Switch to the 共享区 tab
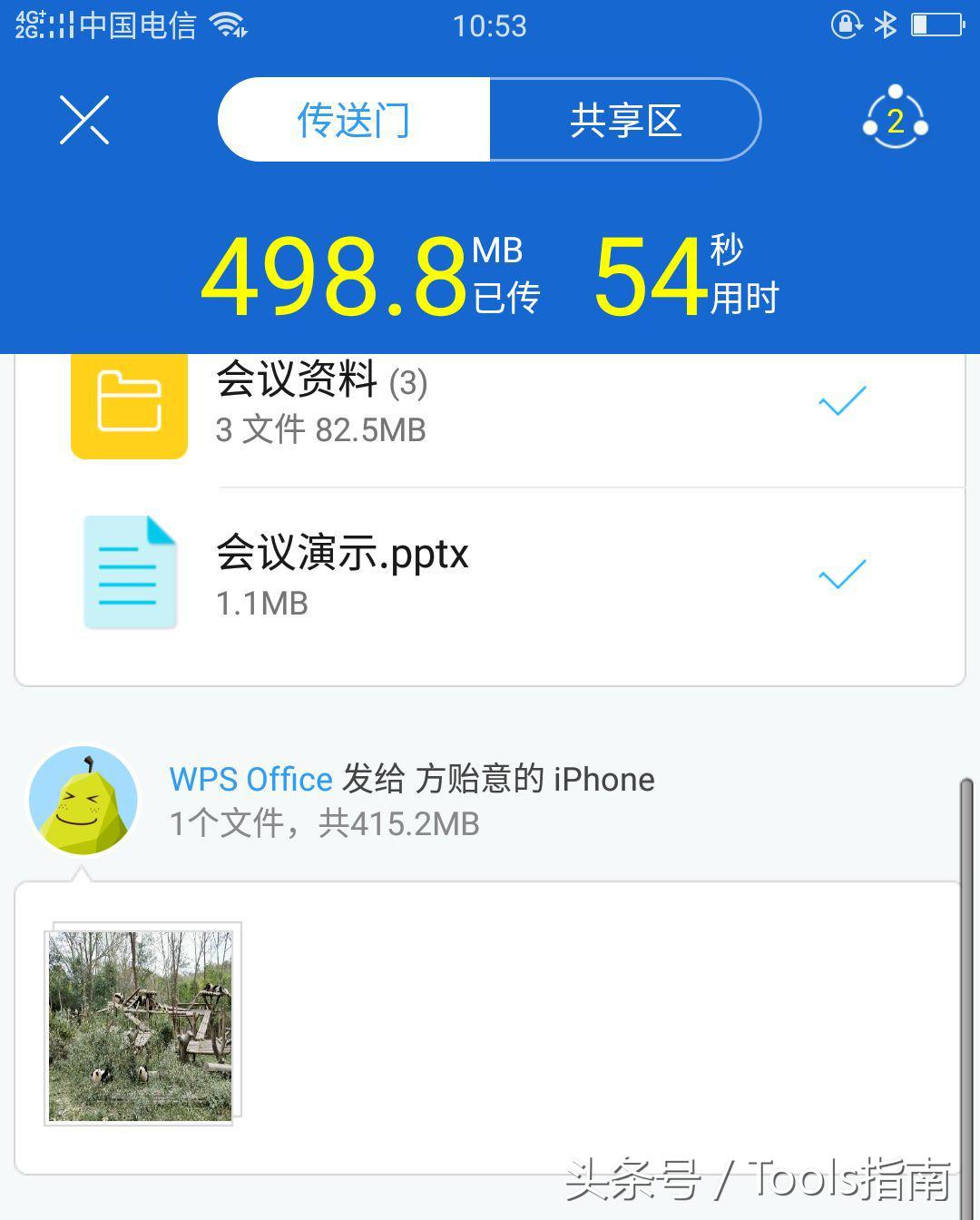980x1220 pixels. [x=624, y=119]
